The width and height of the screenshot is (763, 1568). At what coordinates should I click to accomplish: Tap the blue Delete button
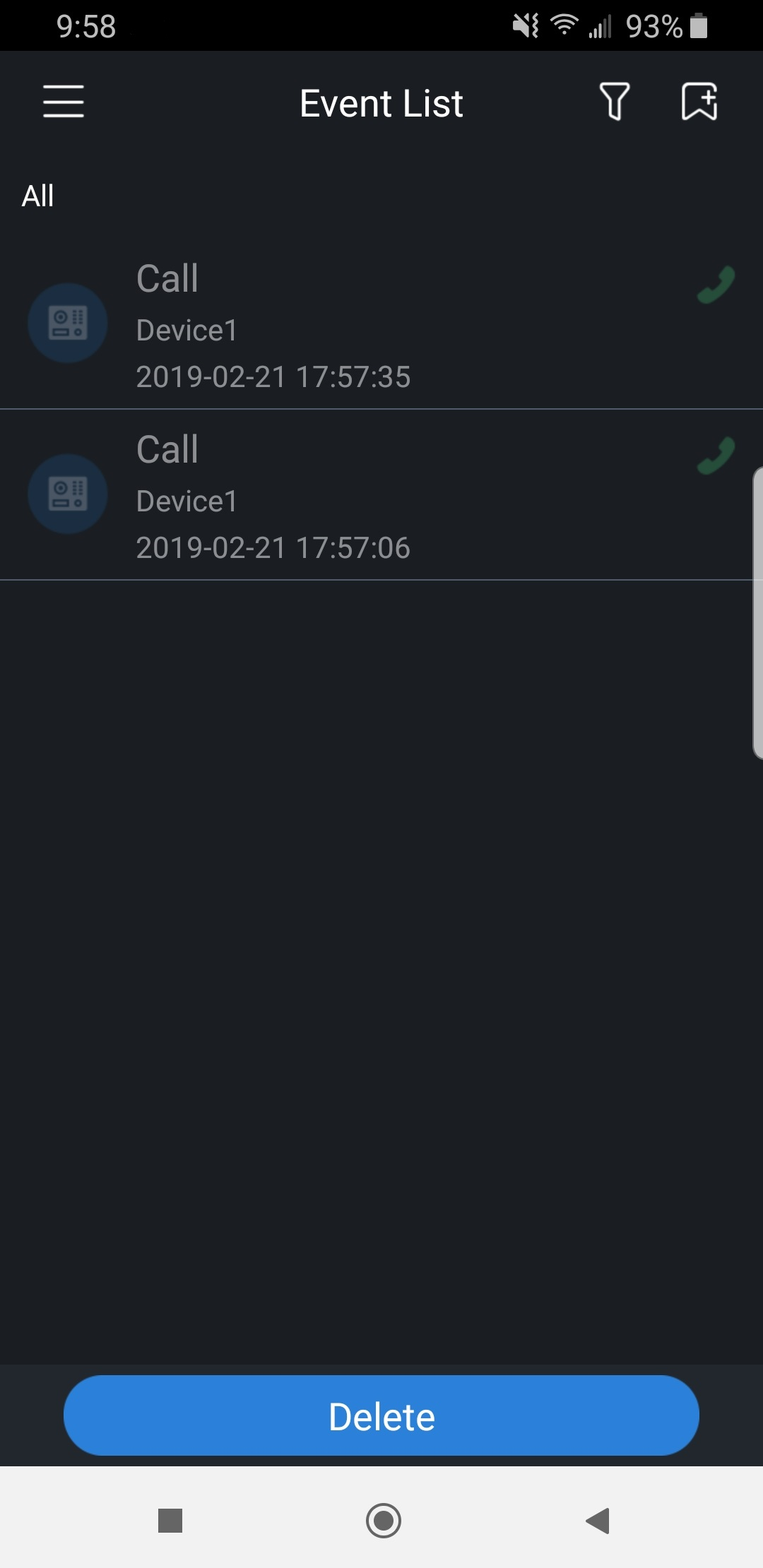381,1415
